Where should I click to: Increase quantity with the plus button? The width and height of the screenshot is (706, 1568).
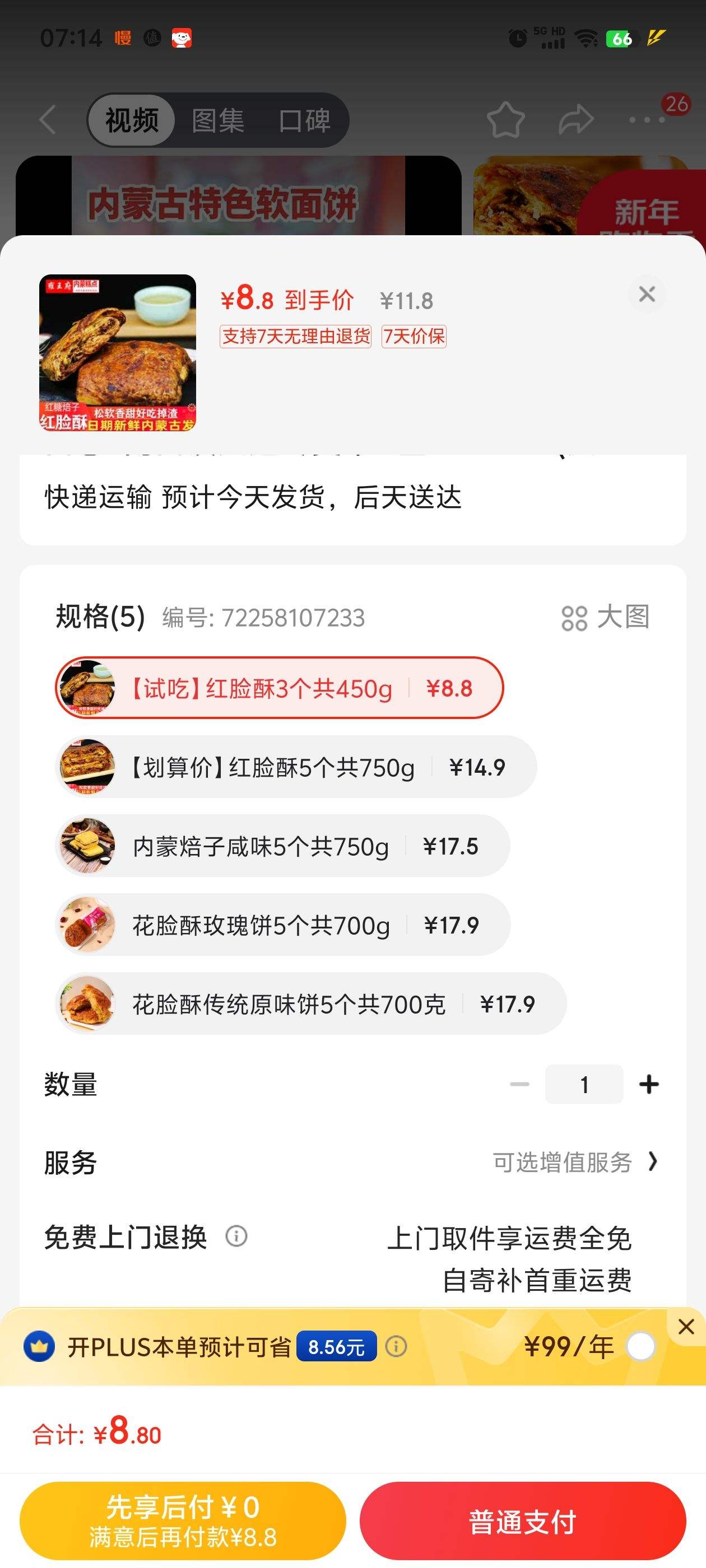[649, 1084]
